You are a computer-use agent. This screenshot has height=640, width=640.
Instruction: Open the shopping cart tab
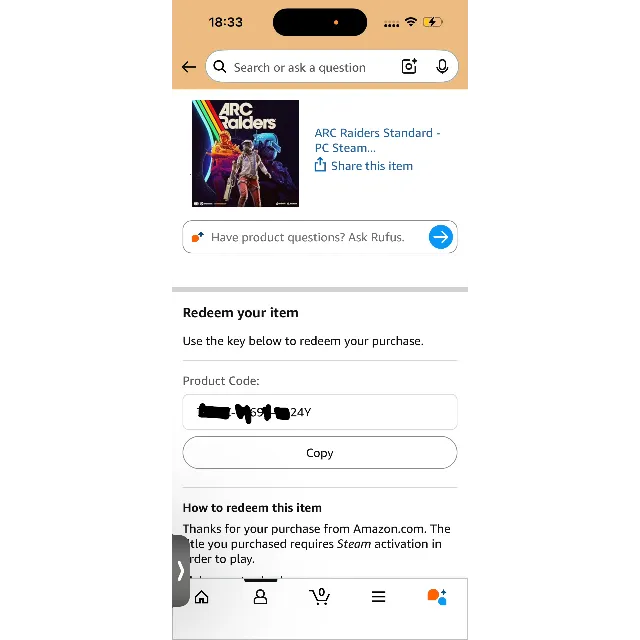coord(320,597)
